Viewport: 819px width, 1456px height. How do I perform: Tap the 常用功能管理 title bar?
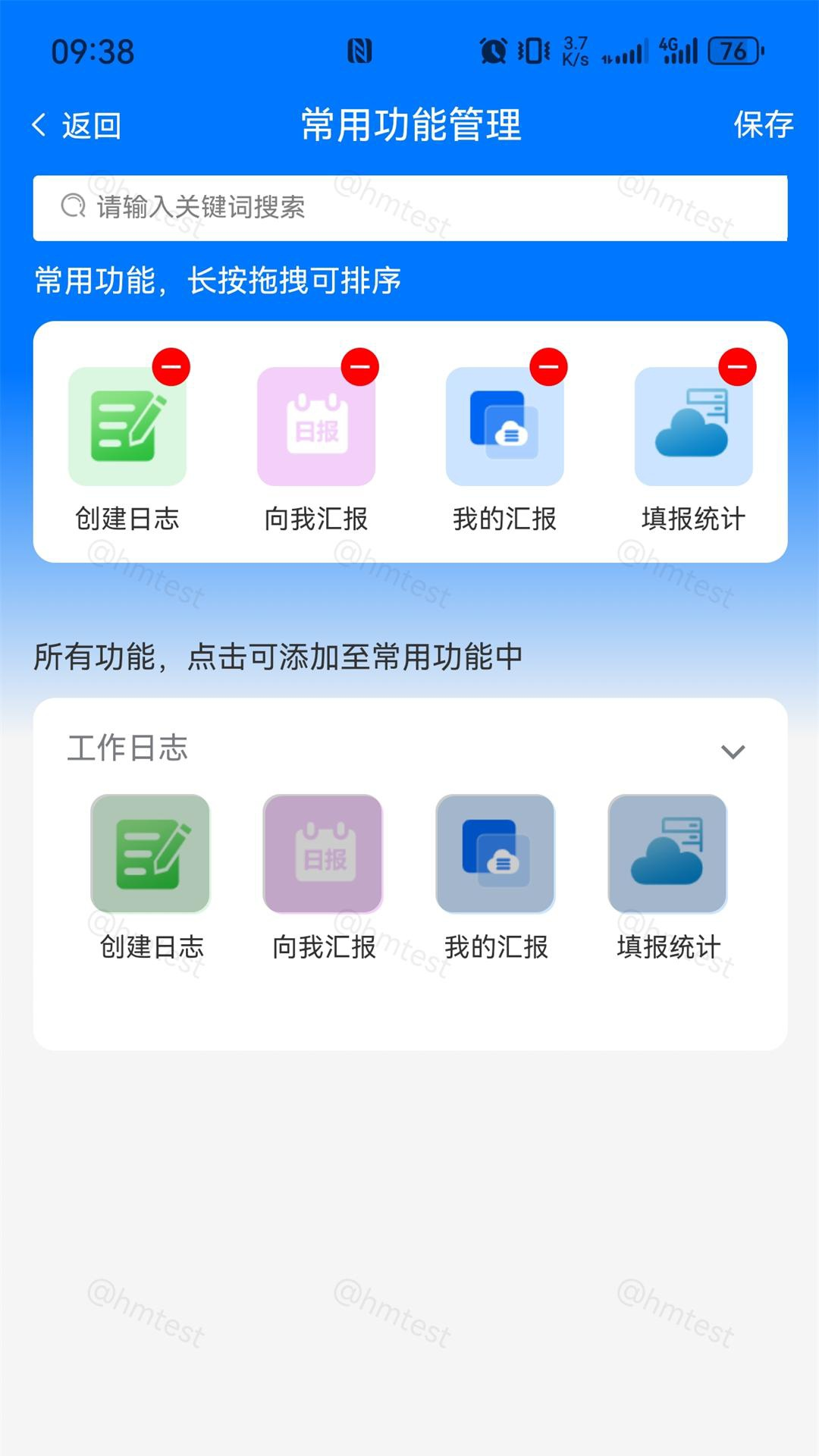(409, 124)
